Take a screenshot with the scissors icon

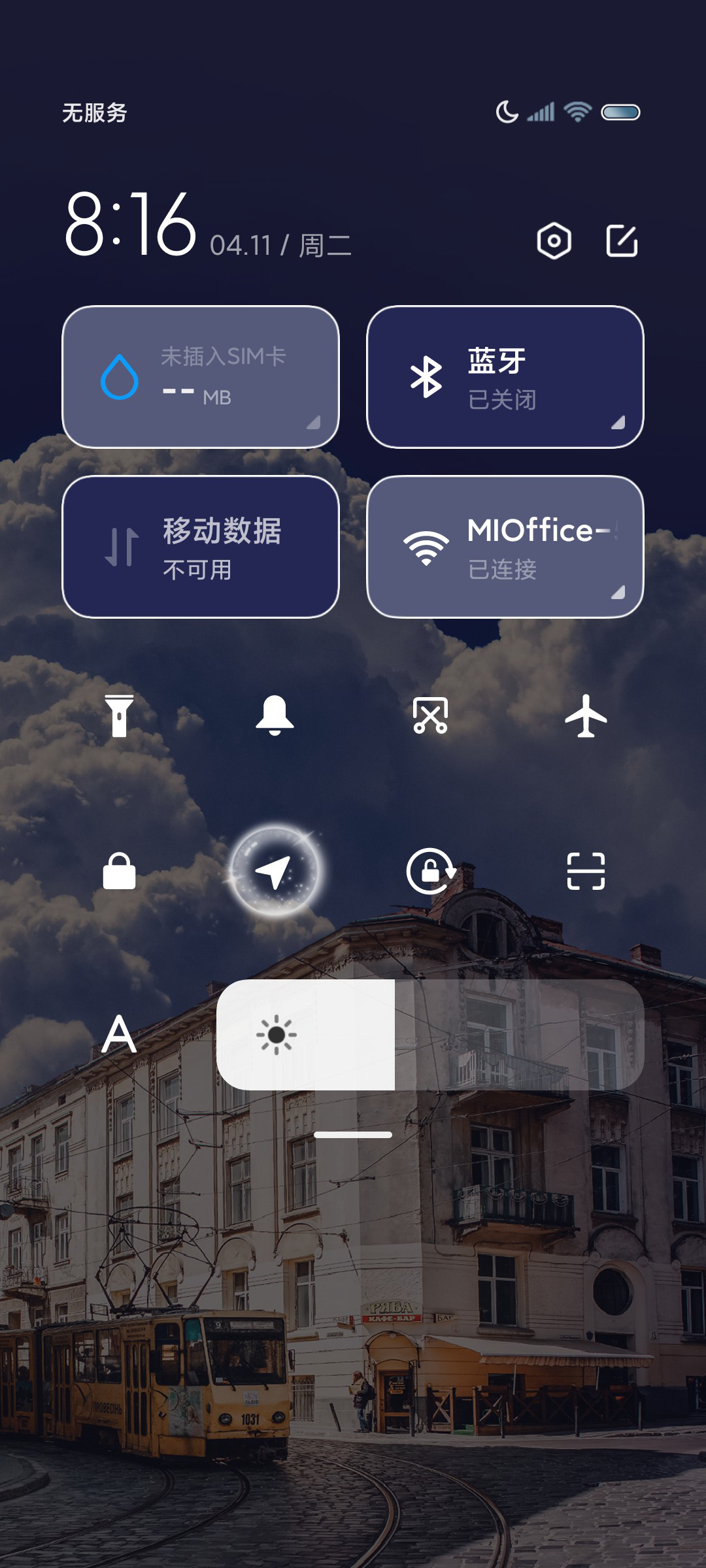(x=430, y=715)
